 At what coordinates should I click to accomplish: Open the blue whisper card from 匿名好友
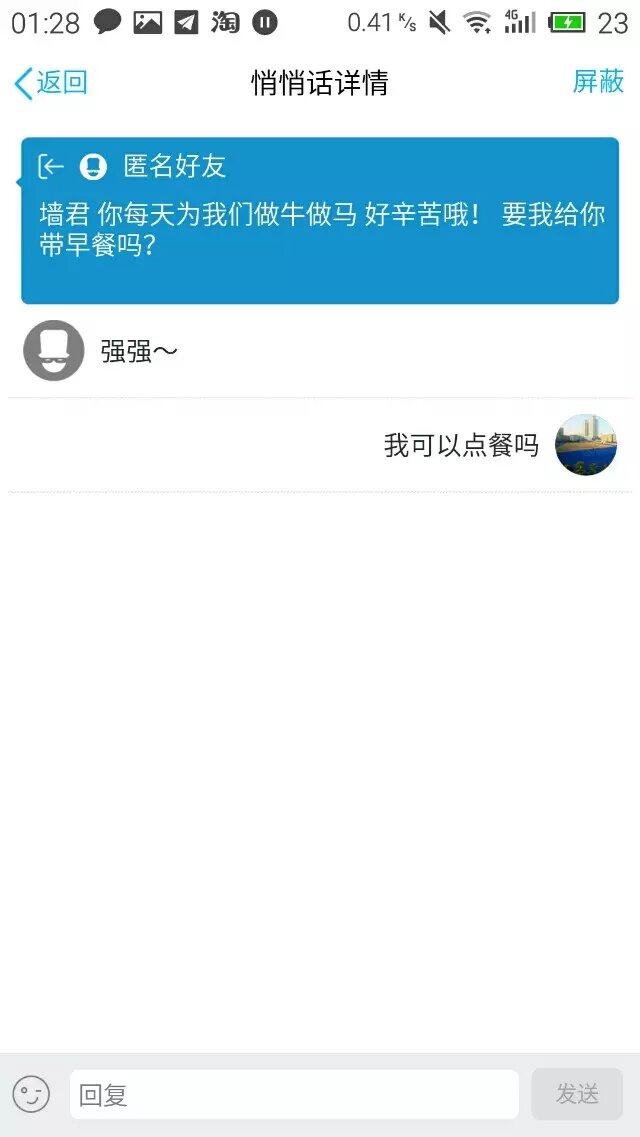click(320, 220)
